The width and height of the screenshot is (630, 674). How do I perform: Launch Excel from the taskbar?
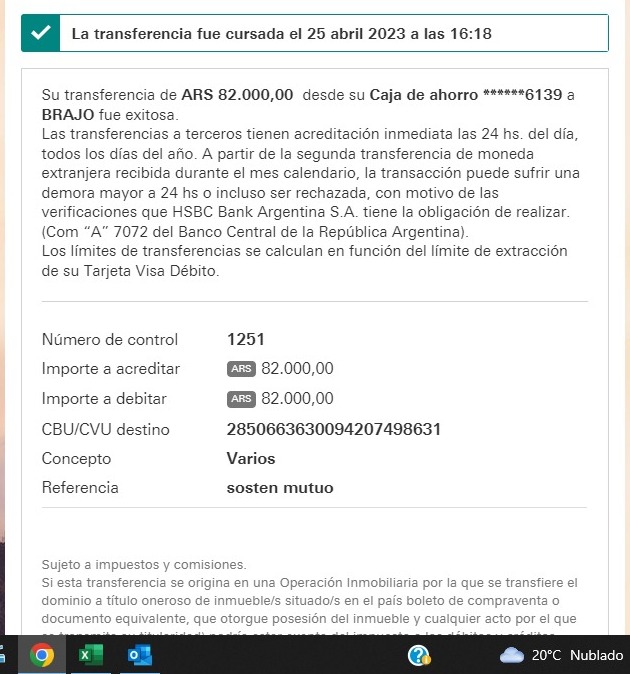pyautogui.click(x=91, y=655)
